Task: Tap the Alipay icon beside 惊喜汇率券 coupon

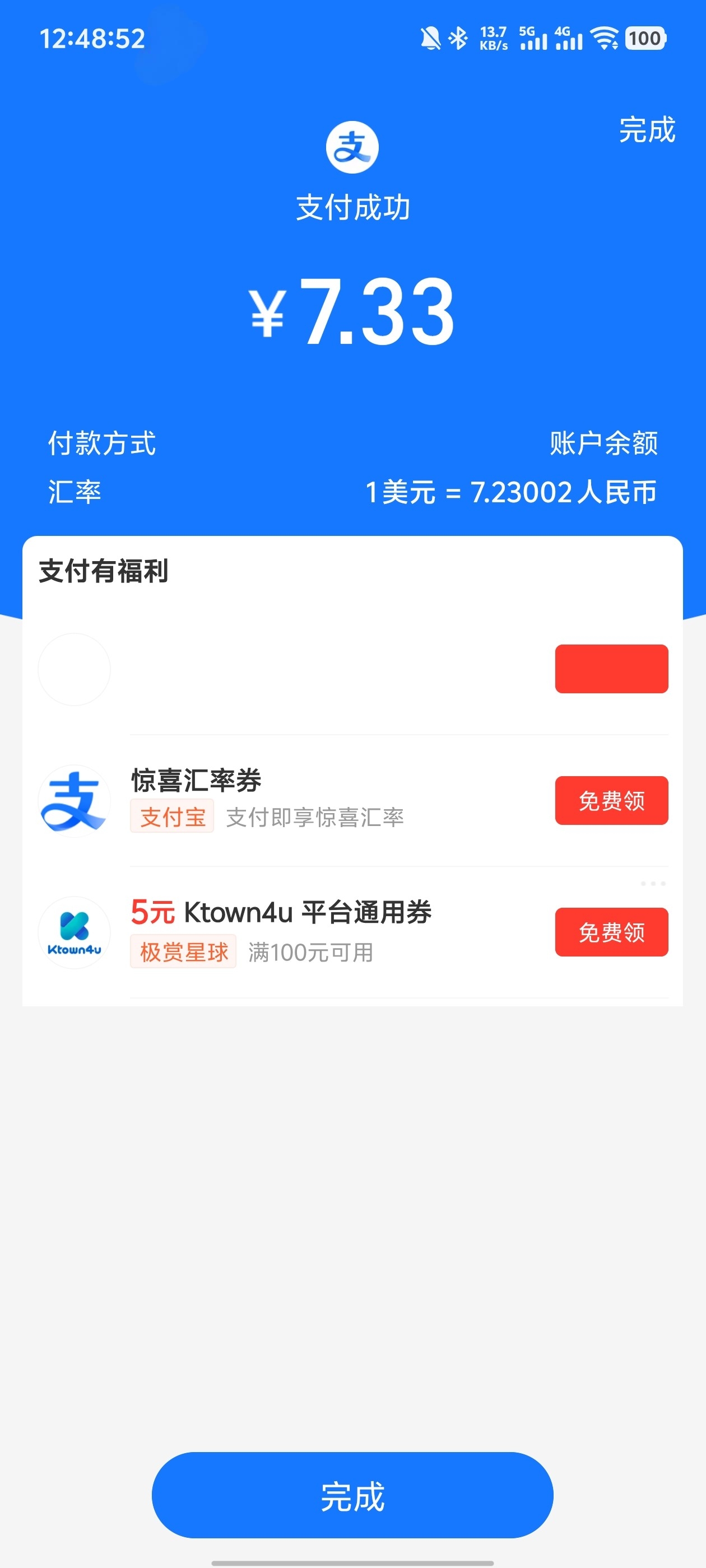Action: click(74, 800)
